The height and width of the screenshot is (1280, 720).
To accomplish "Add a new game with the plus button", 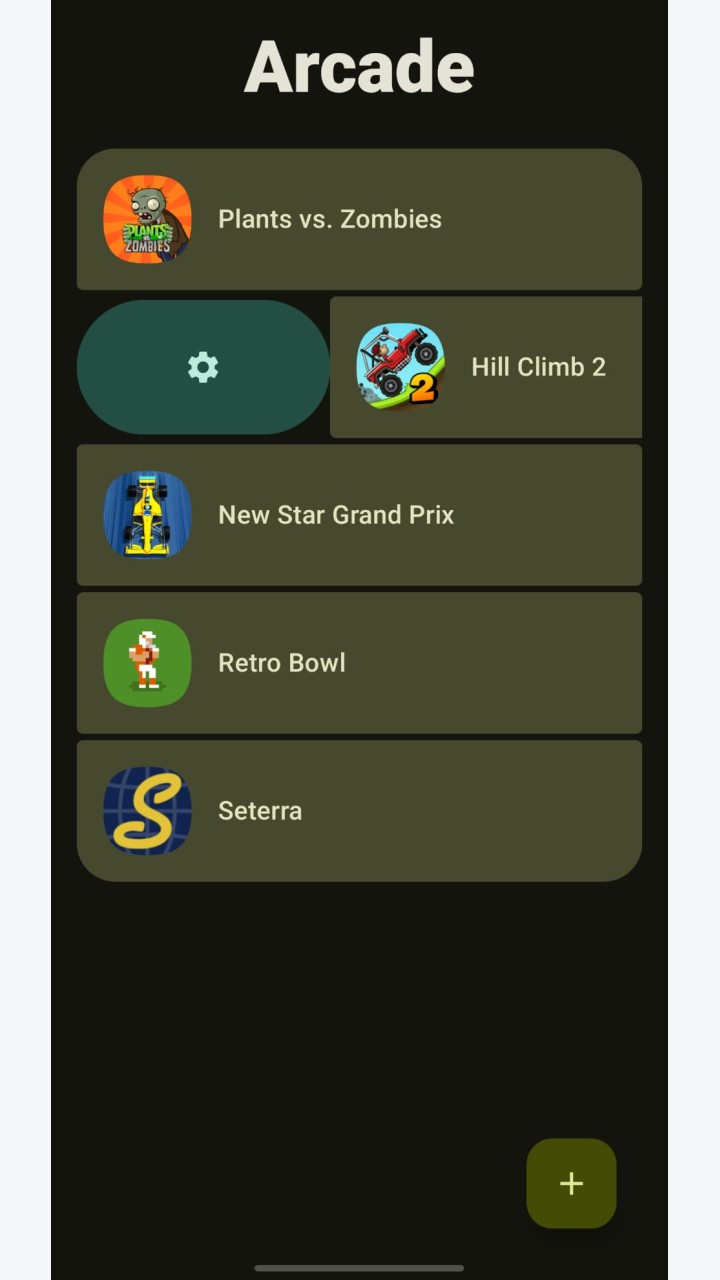I will tap(571, 1183).
